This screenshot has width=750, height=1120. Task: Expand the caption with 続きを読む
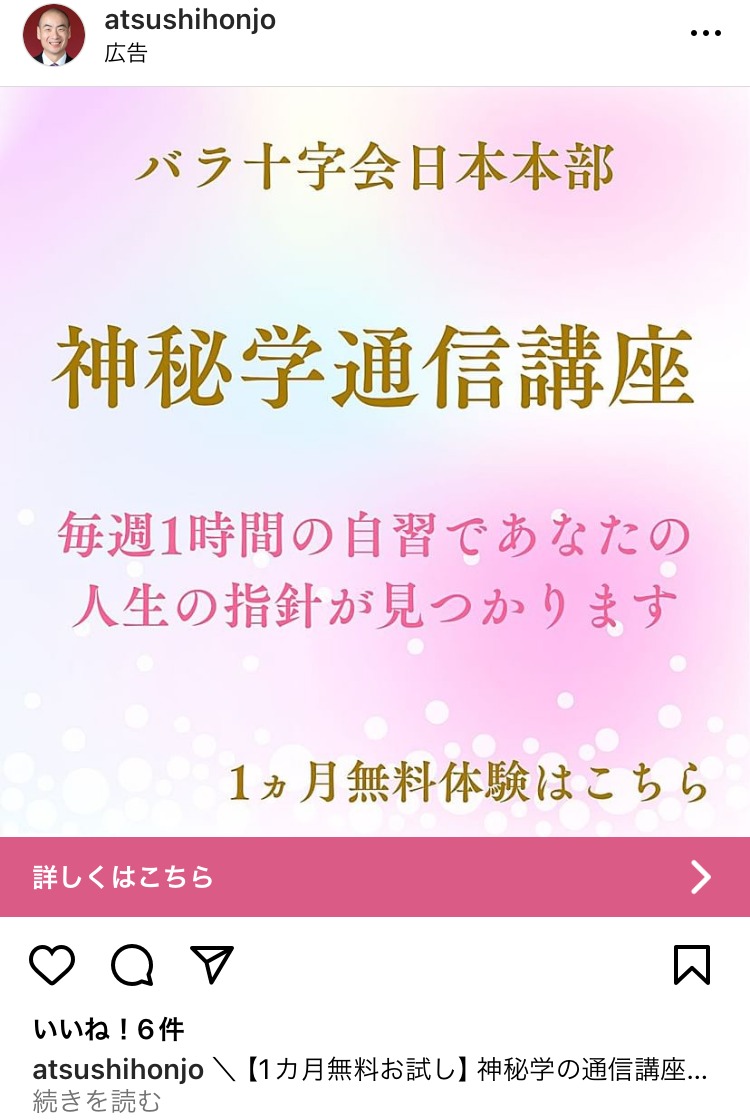(97, 1102)
